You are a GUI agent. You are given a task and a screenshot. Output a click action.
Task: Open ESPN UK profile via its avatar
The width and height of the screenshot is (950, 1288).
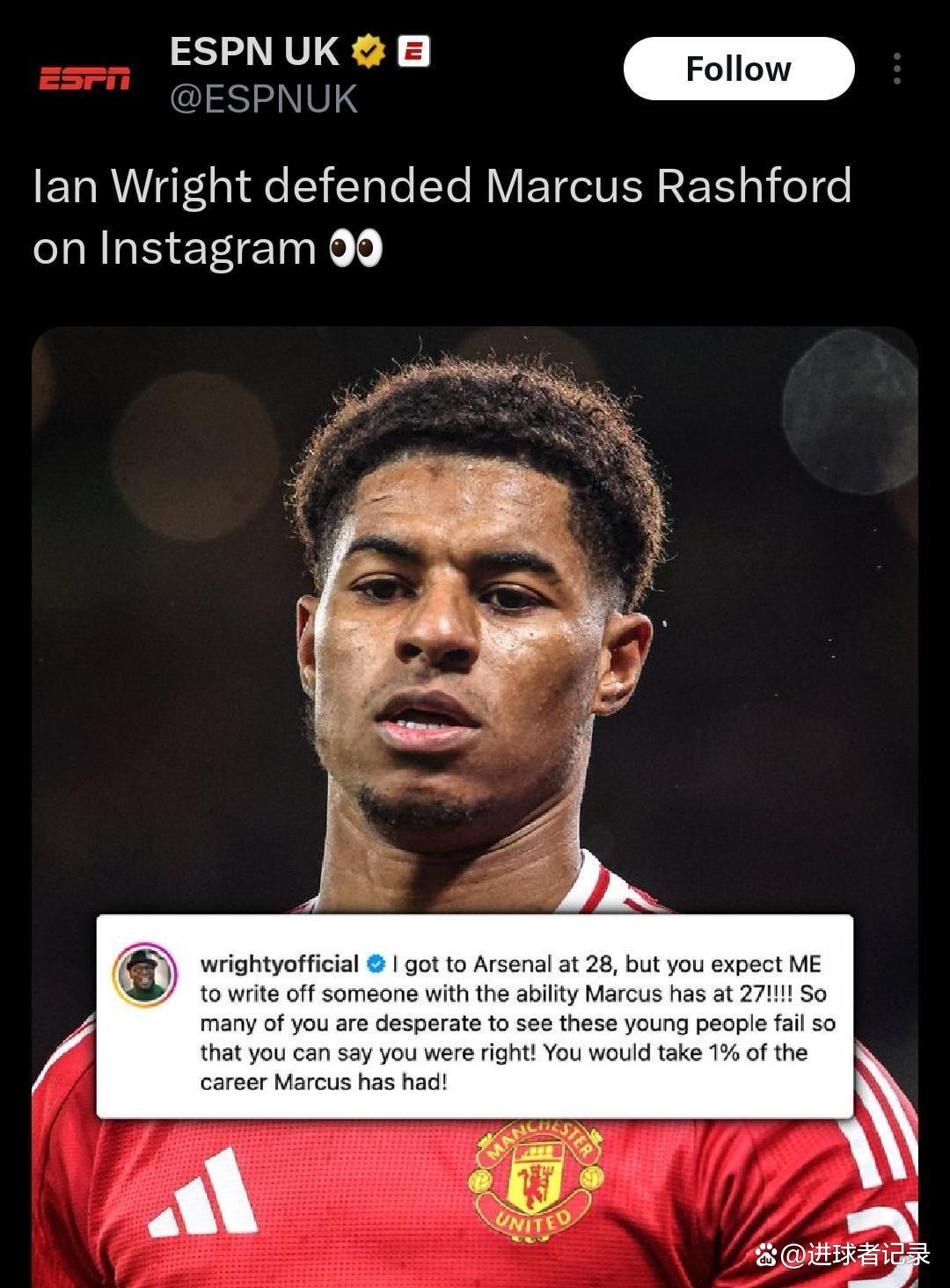(x=84, y=79)
